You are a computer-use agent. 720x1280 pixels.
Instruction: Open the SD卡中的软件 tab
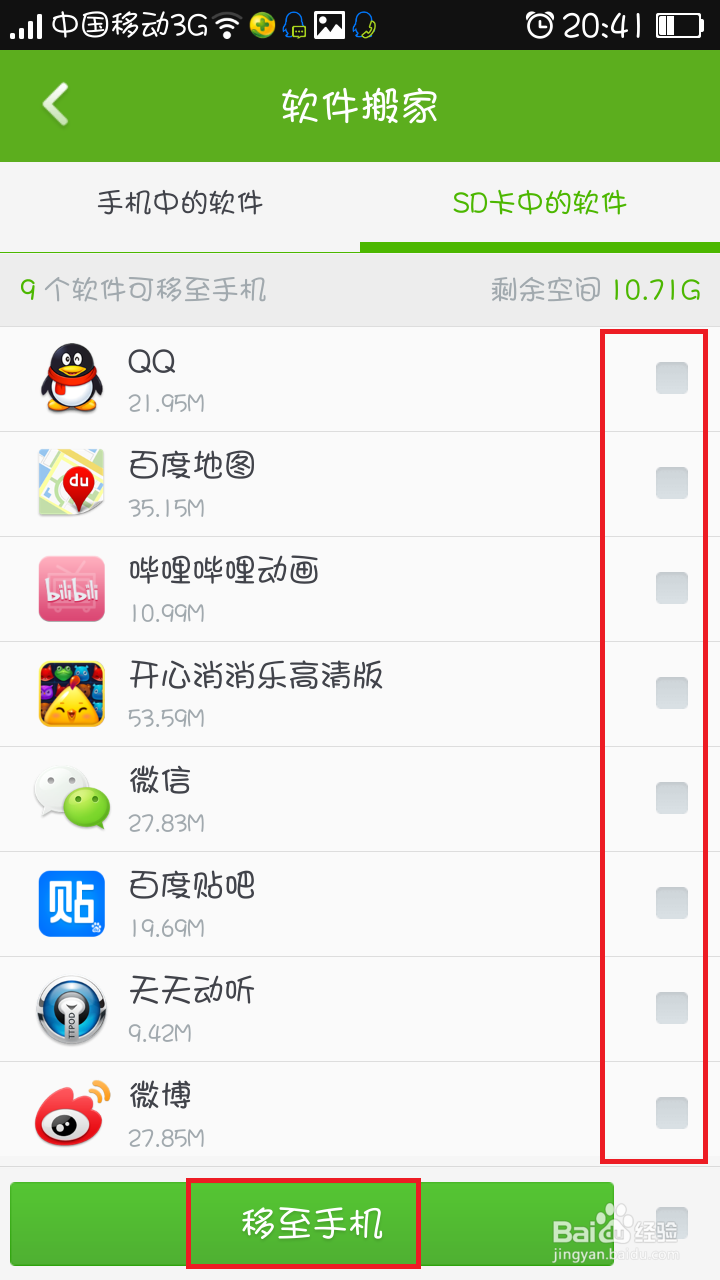(540, 203)
